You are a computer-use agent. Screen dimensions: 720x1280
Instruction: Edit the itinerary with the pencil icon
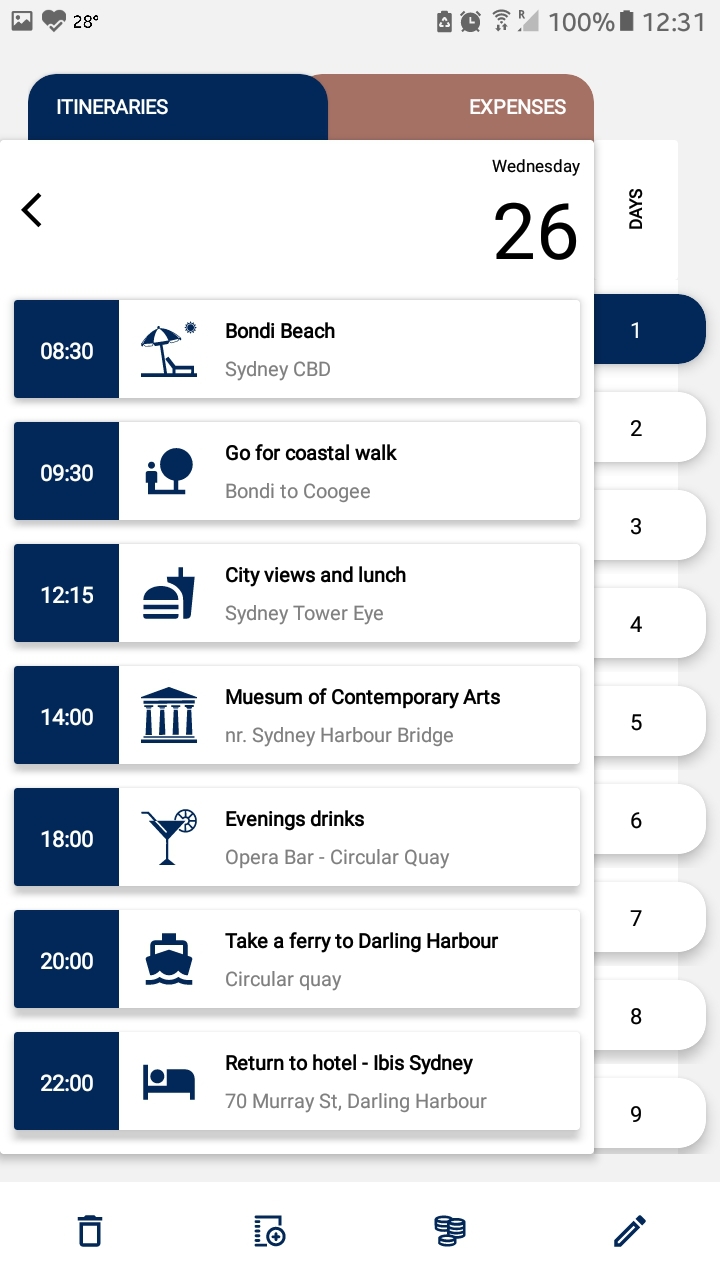[x=630, y=1231]
